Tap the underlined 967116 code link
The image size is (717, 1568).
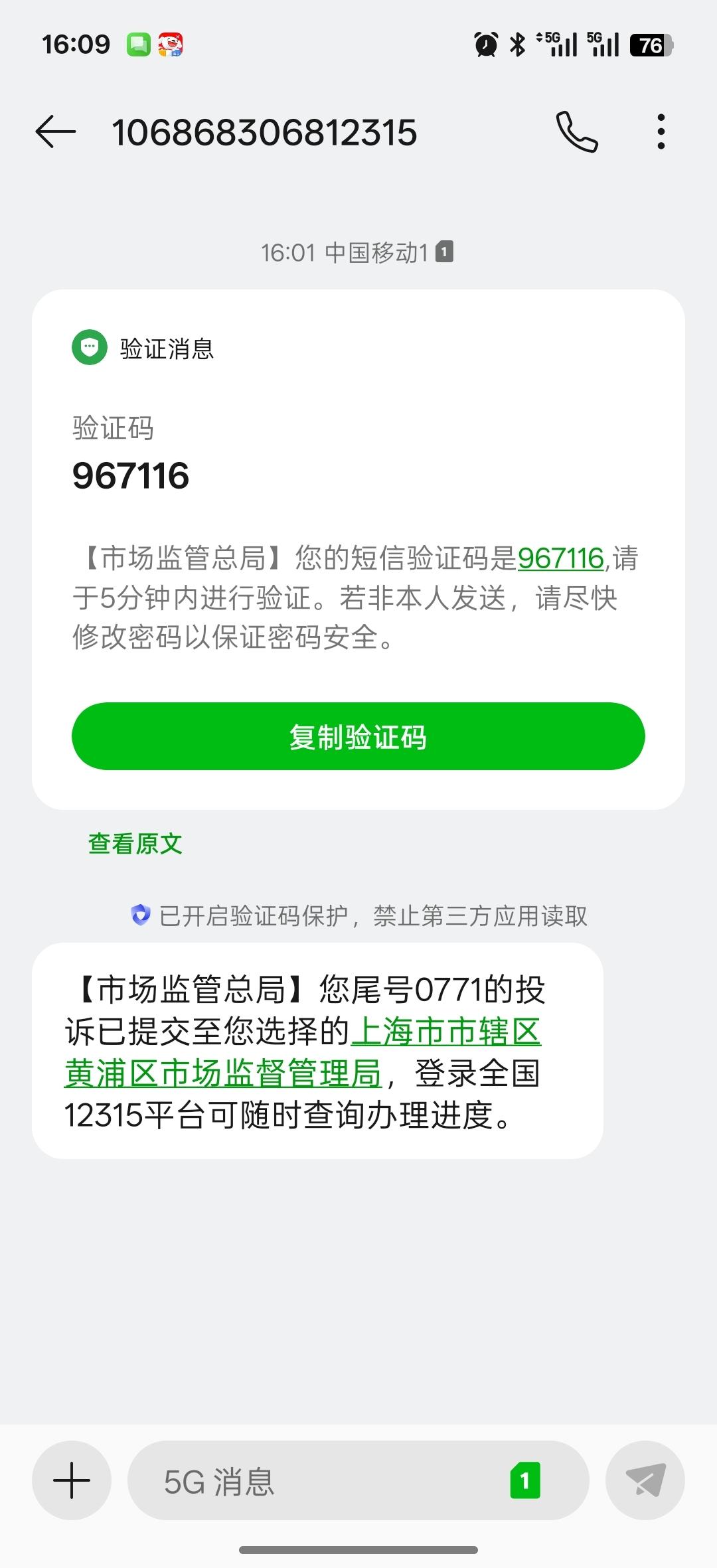560,558
